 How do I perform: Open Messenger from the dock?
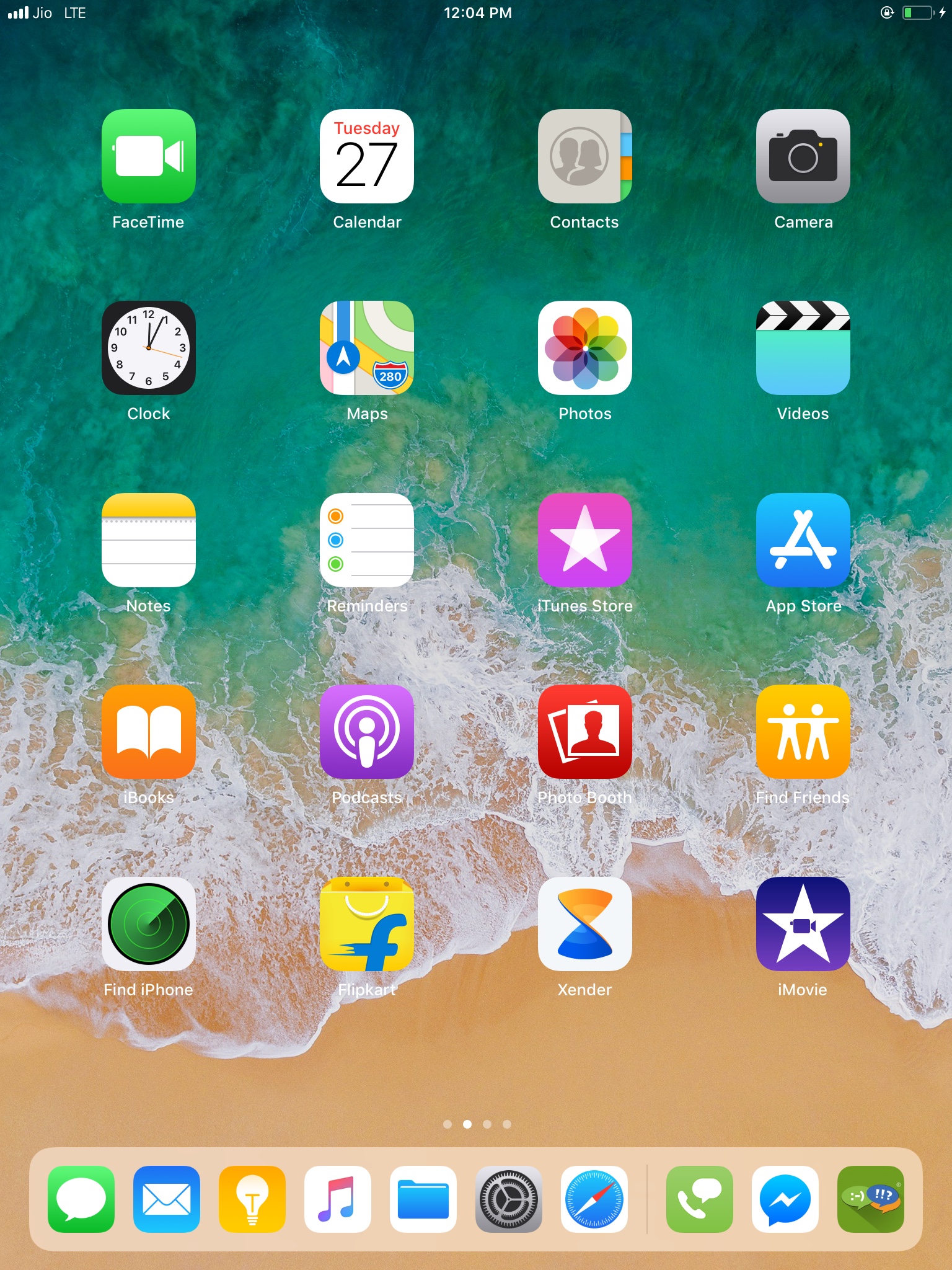click(785, 1199)
